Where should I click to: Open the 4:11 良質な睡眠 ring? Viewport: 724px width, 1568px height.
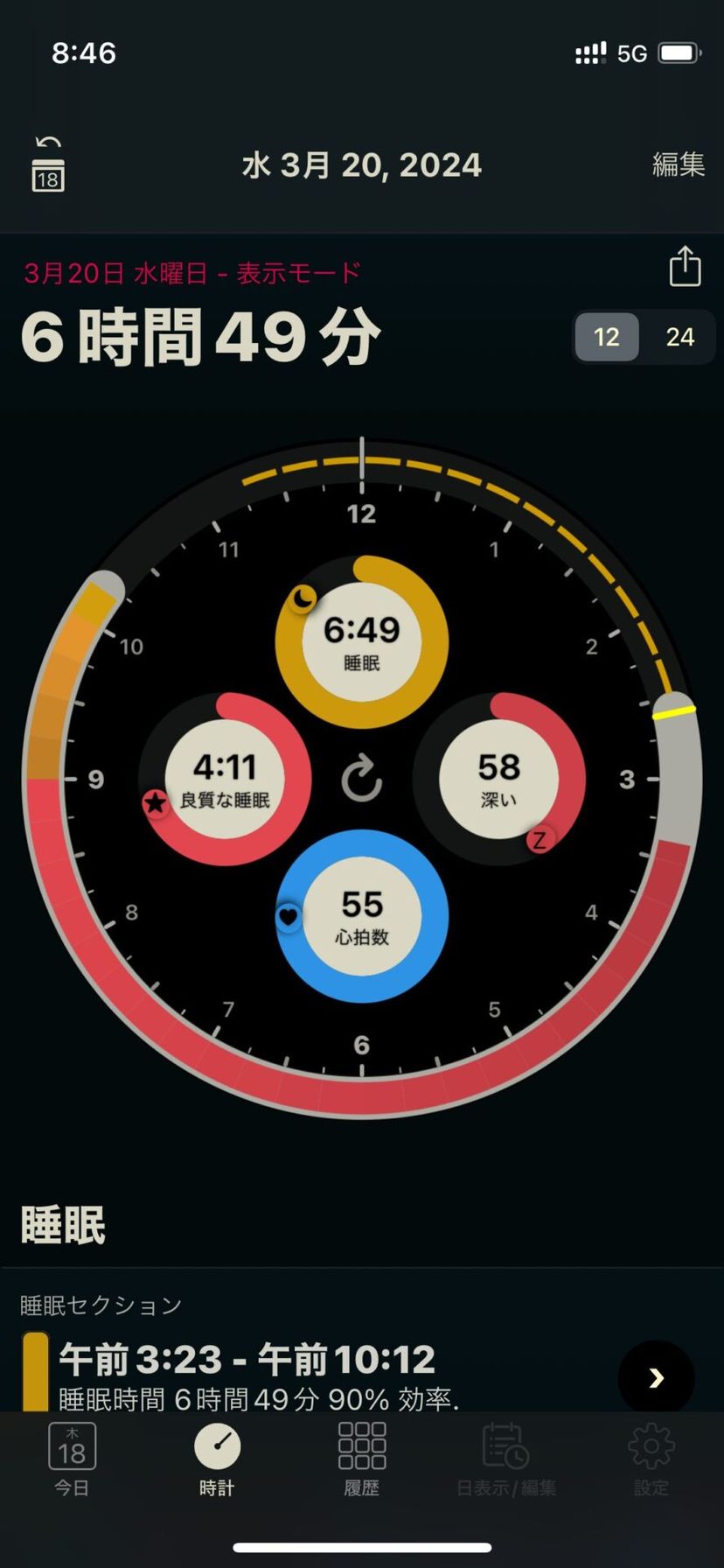click(225, 779)
